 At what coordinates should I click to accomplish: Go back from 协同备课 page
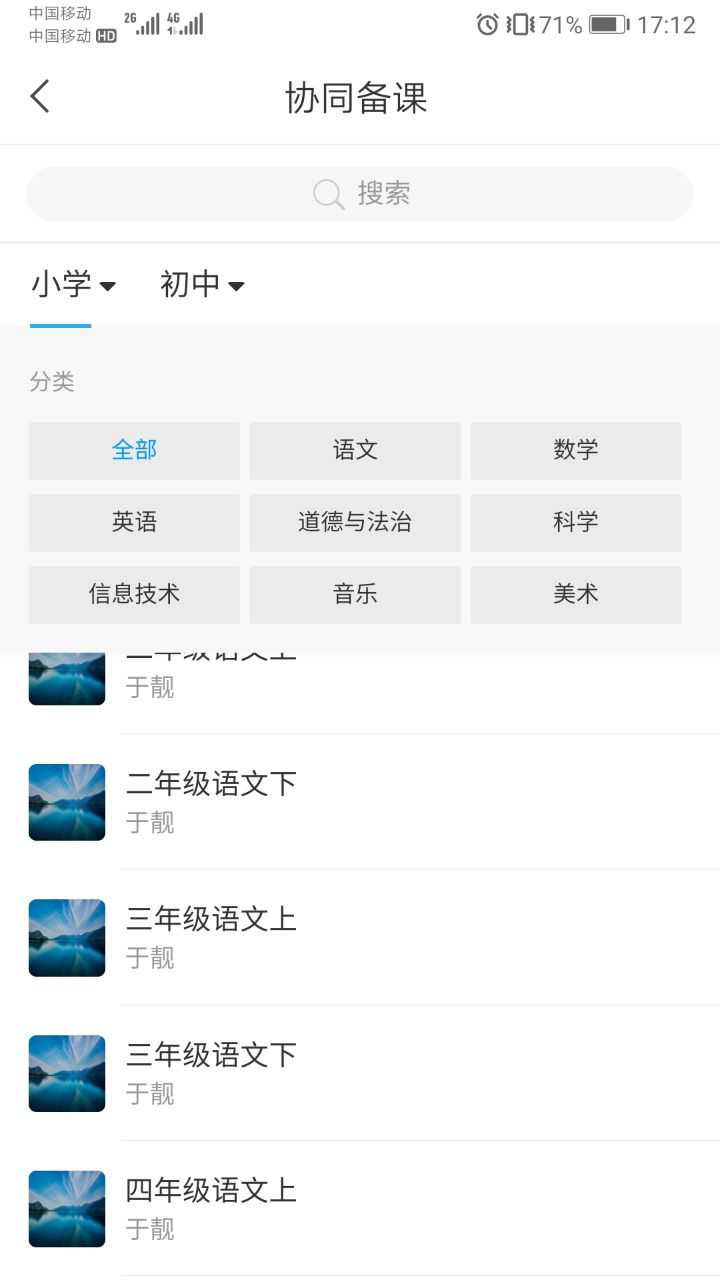point(40,97)
